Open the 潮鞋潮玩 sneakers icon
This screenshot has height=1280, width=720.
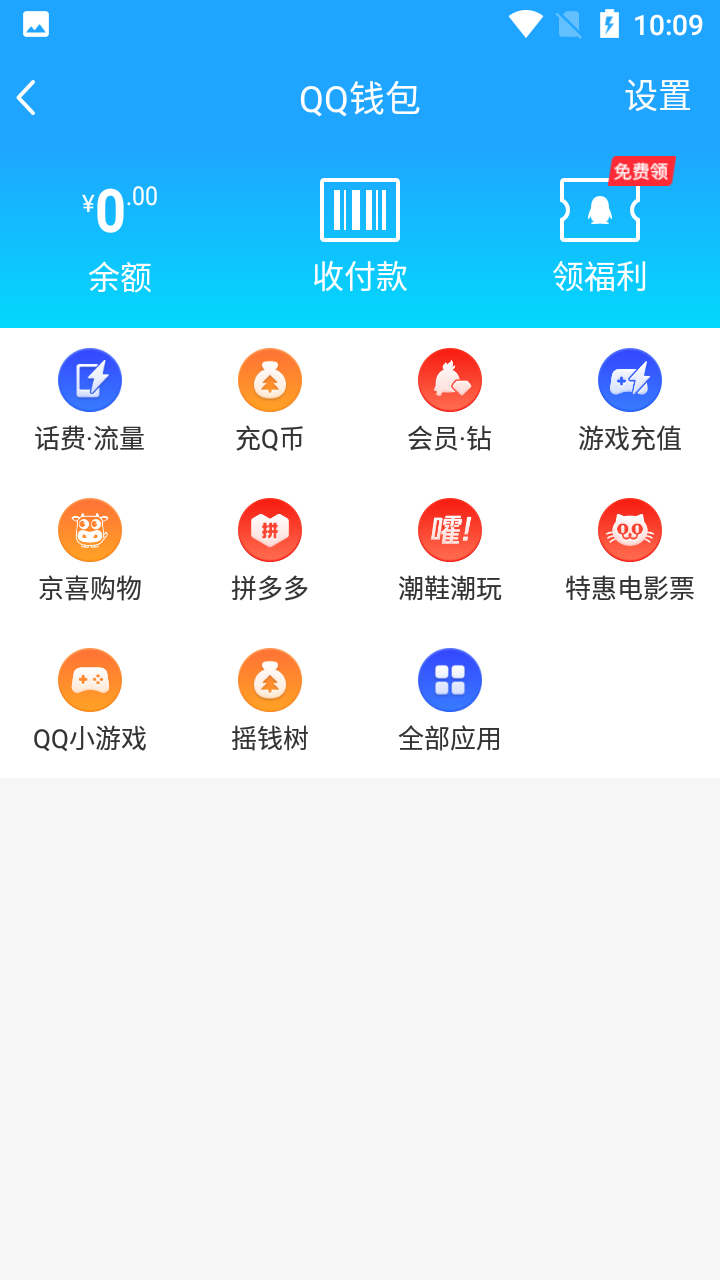click(450, 530)
